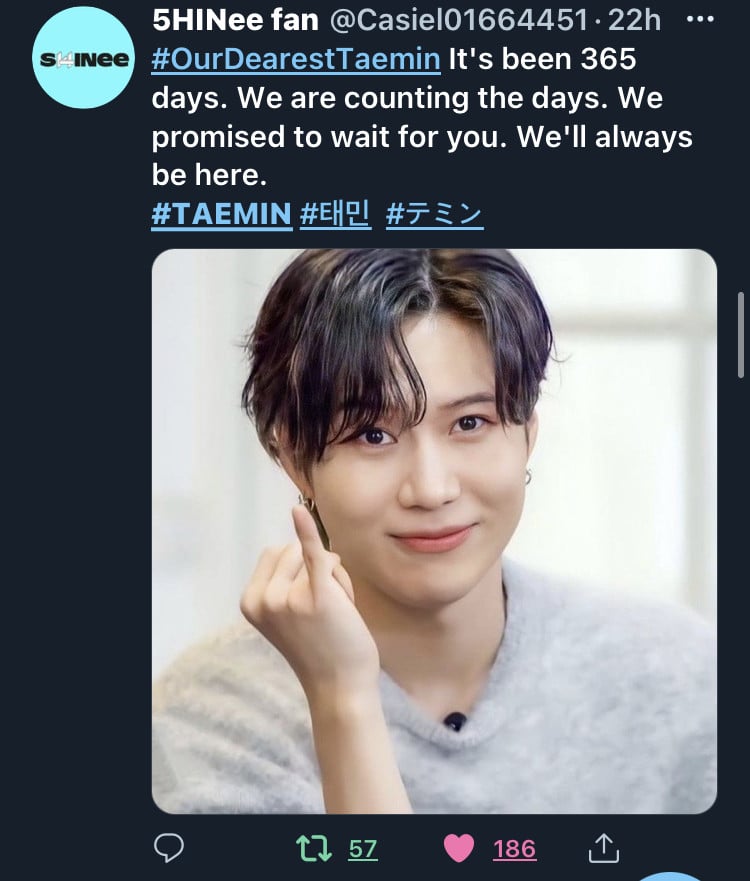
Task: Open 5HINee fan's profile avatar
Action: (82, 58)
